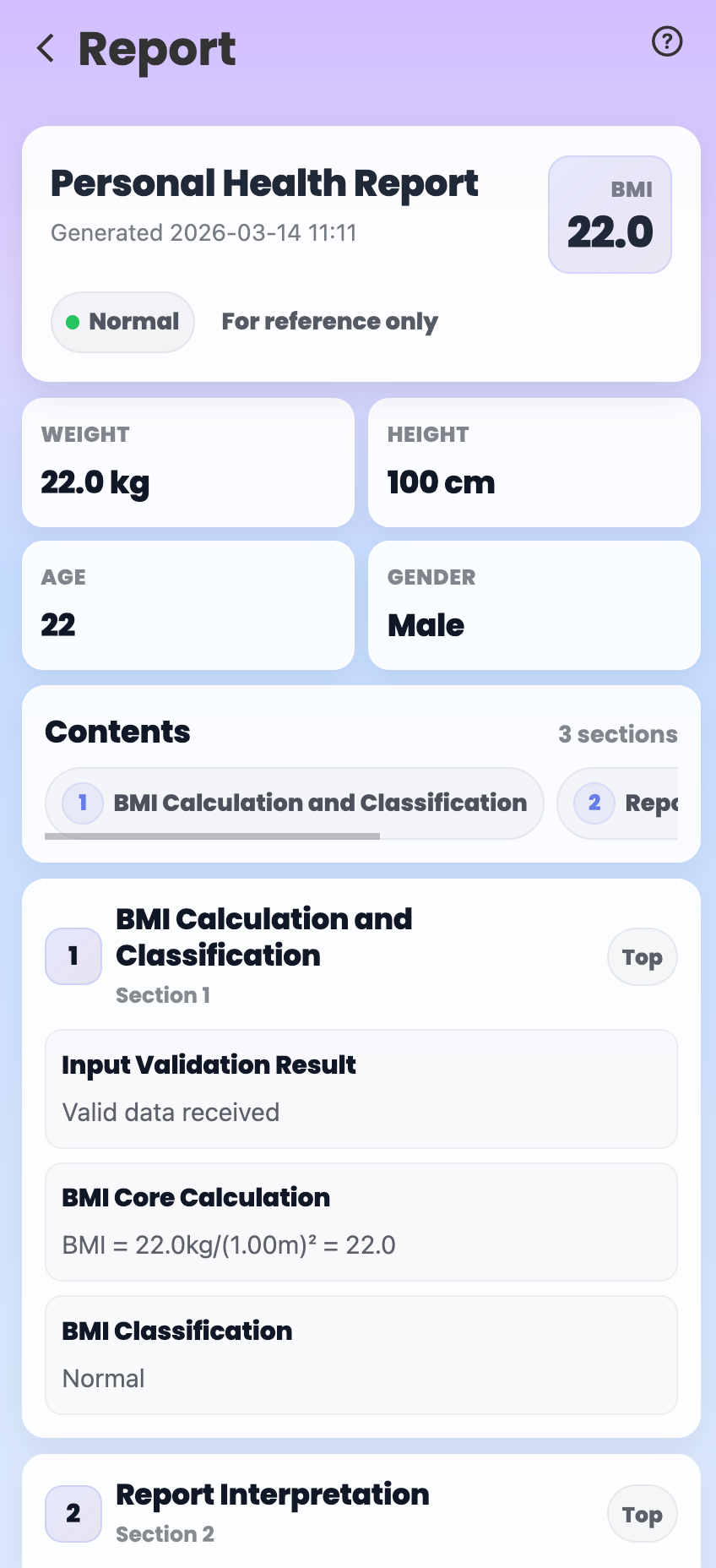Expand the Report Interpretation section
Screen dimensions: 716x1568
point(272,1494)
